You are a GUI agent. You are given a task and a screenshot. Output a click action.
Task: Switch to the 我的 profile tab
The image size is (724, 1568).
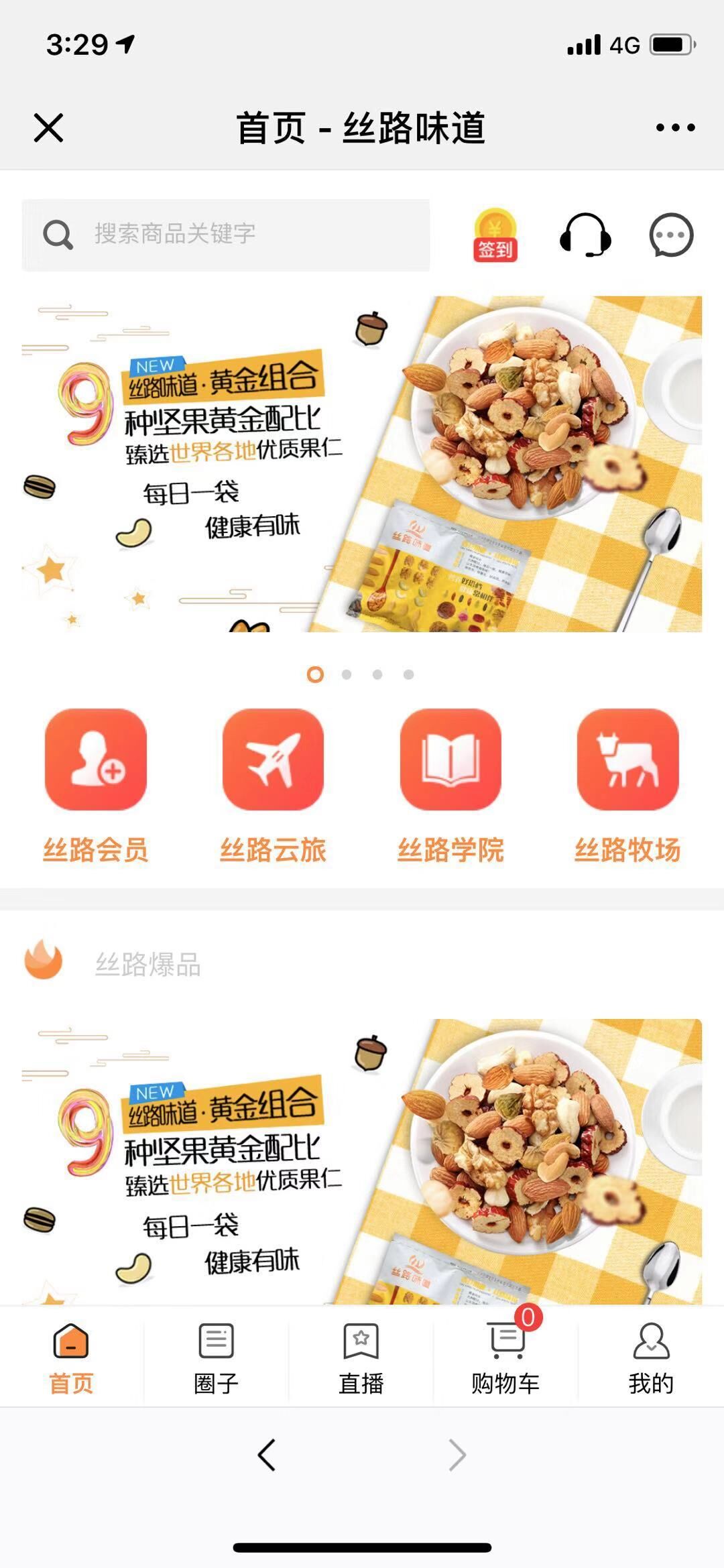click(x=650, y=1357)
